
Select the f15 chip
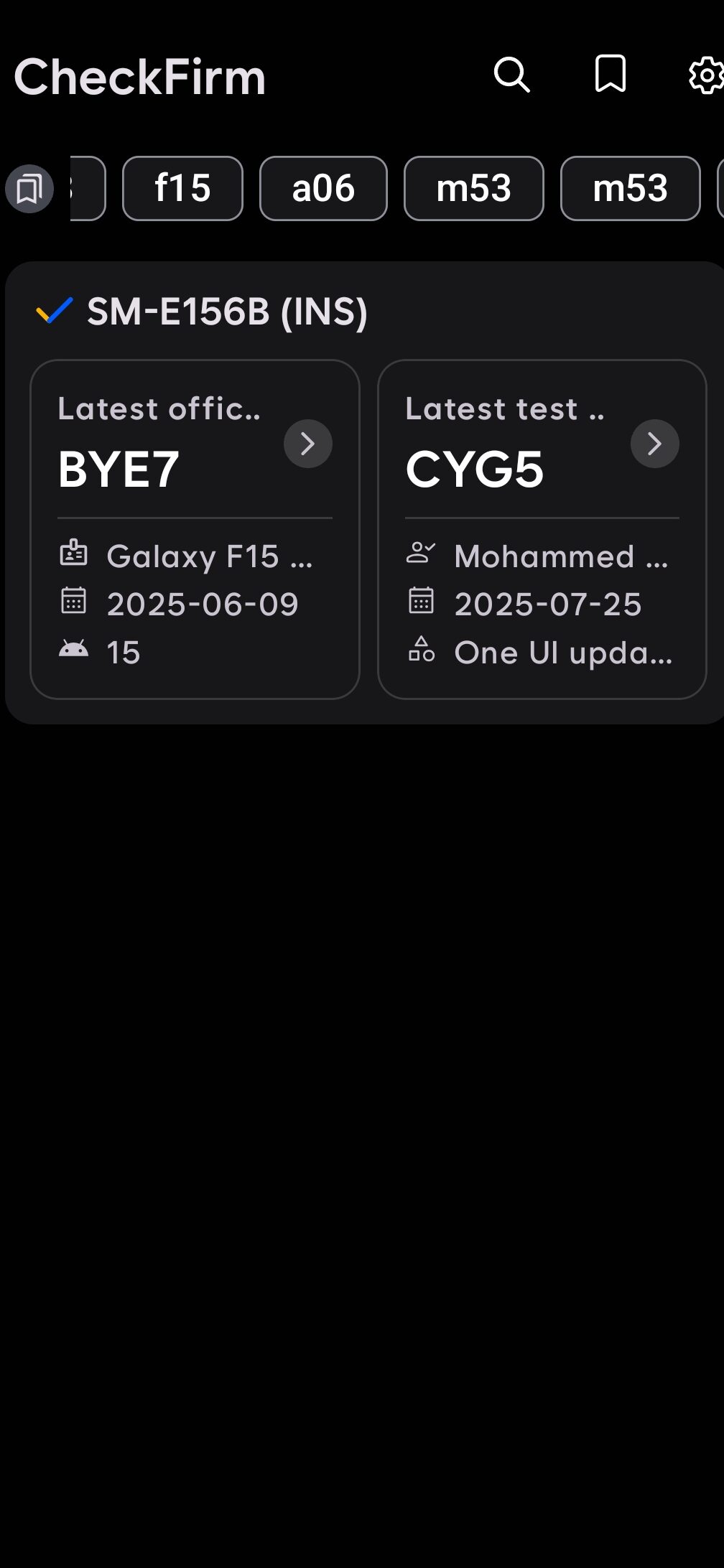coord(182,188)
